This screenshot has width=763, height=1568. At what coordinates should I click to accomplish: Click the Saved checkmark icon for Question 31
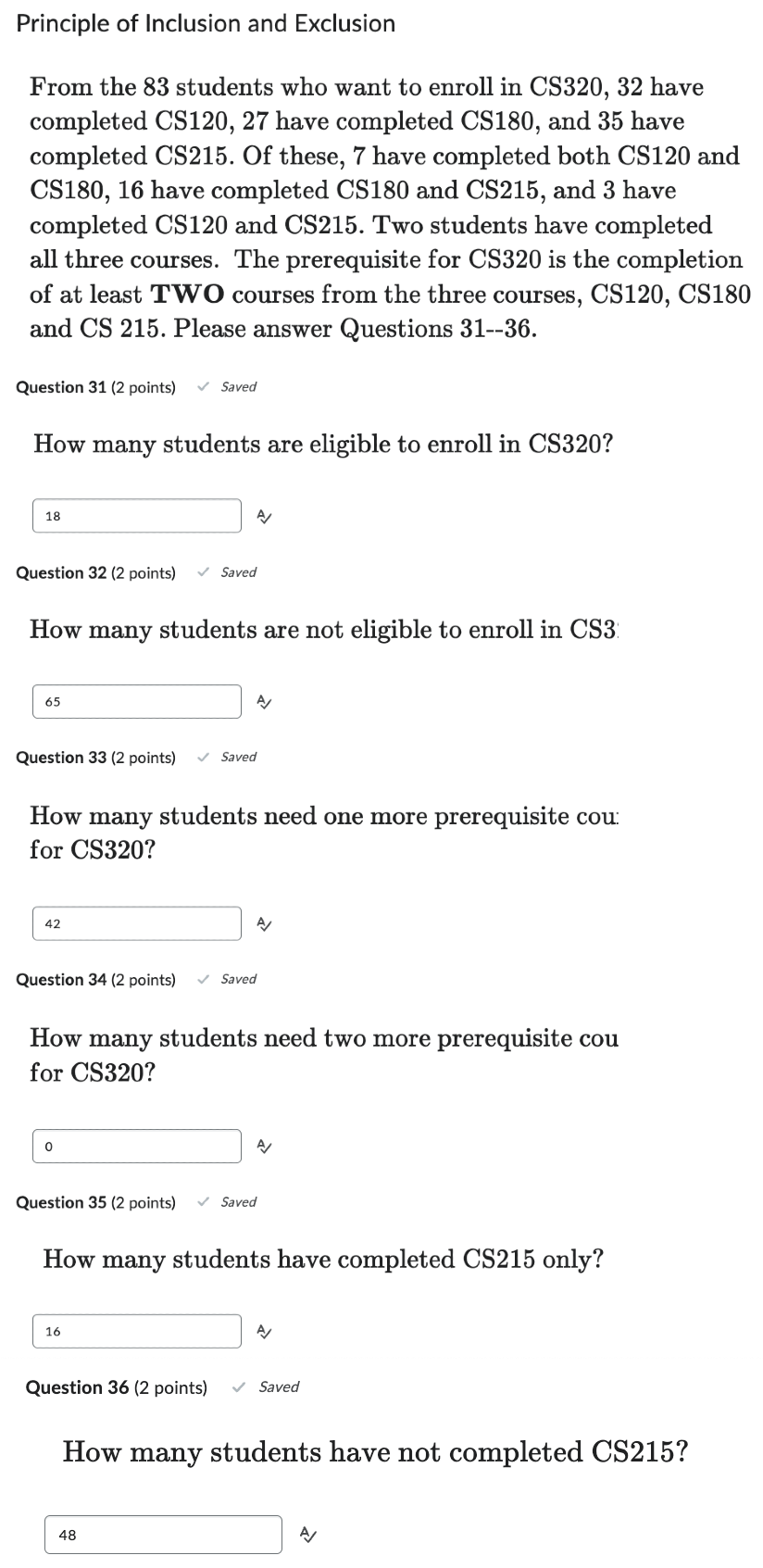tap(202, 386)
